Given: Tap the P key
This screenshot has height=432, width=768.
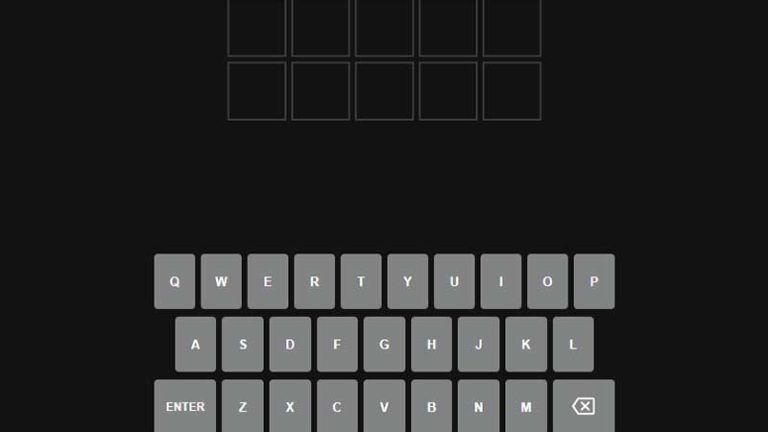Looking at the screenshot, I should (x=594, y=281).
